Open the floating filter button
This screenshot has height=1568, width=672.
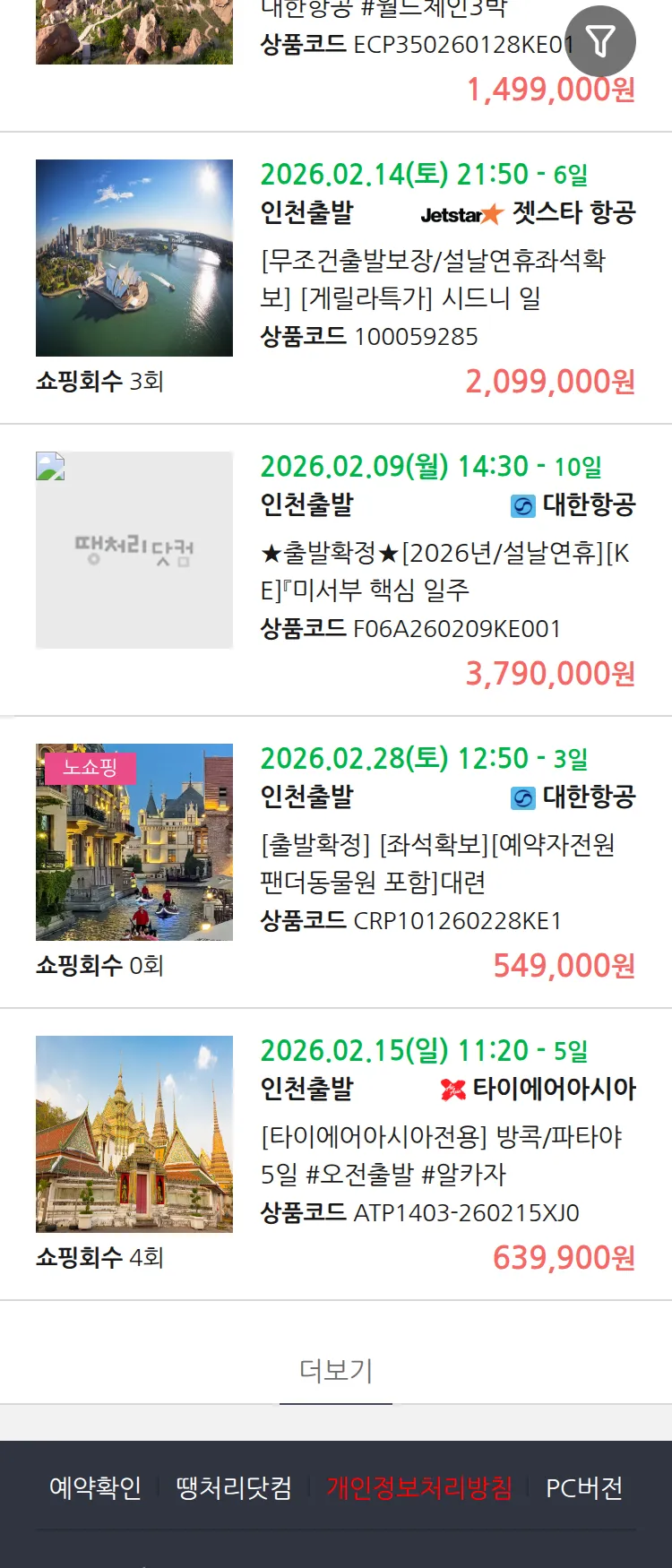click(600, 41)
